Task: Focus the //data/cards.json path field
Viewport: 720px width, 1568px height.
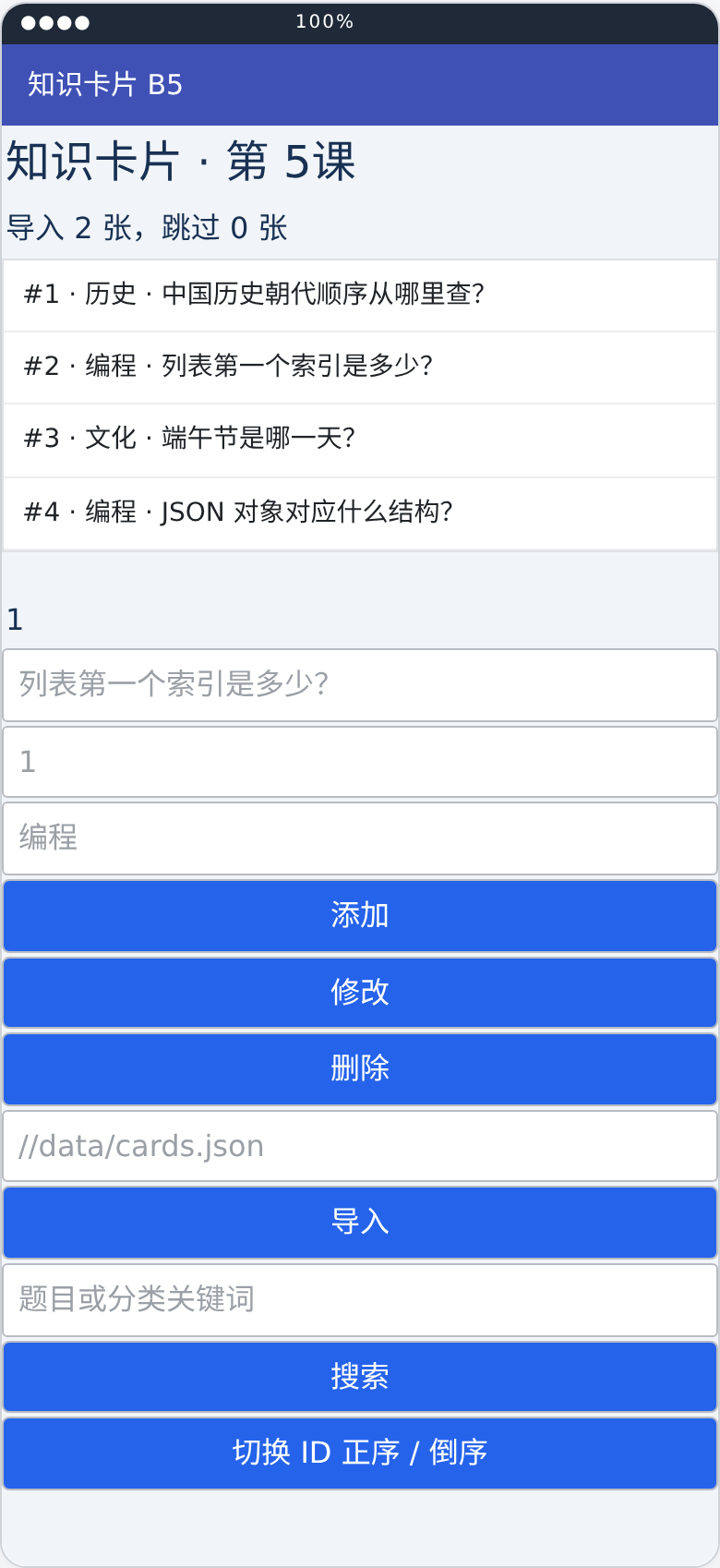Action: pos(360,1146)
